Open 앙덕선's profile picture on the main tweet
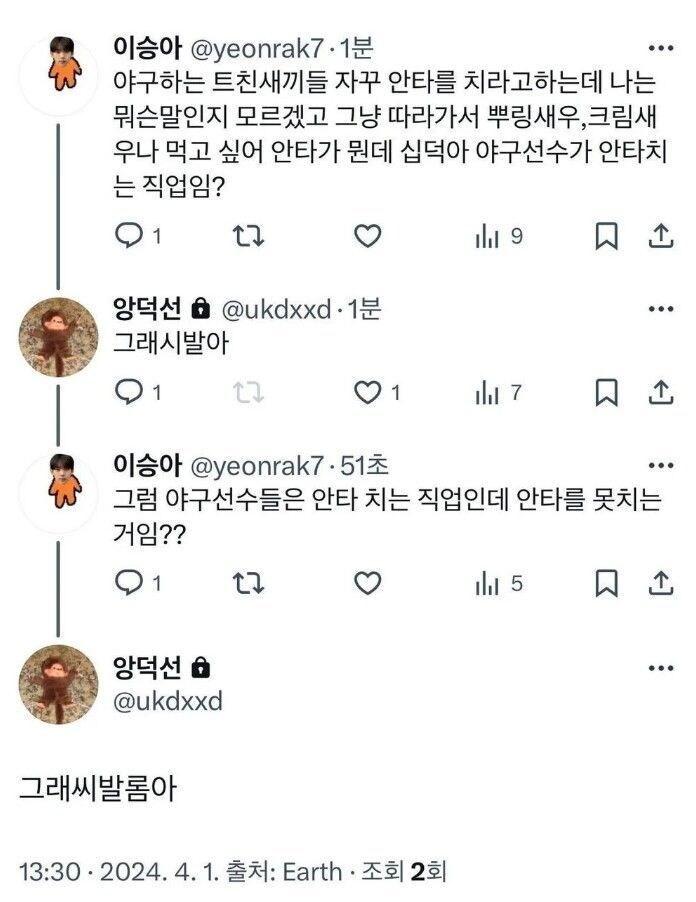The image size is (696, 902). 59,685
